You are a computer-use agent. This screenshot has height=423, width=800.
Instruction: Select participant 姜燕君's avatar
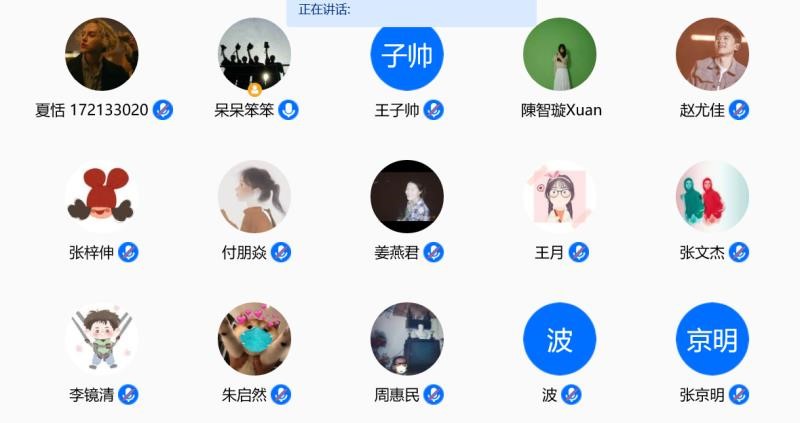(x=407, y=197)
